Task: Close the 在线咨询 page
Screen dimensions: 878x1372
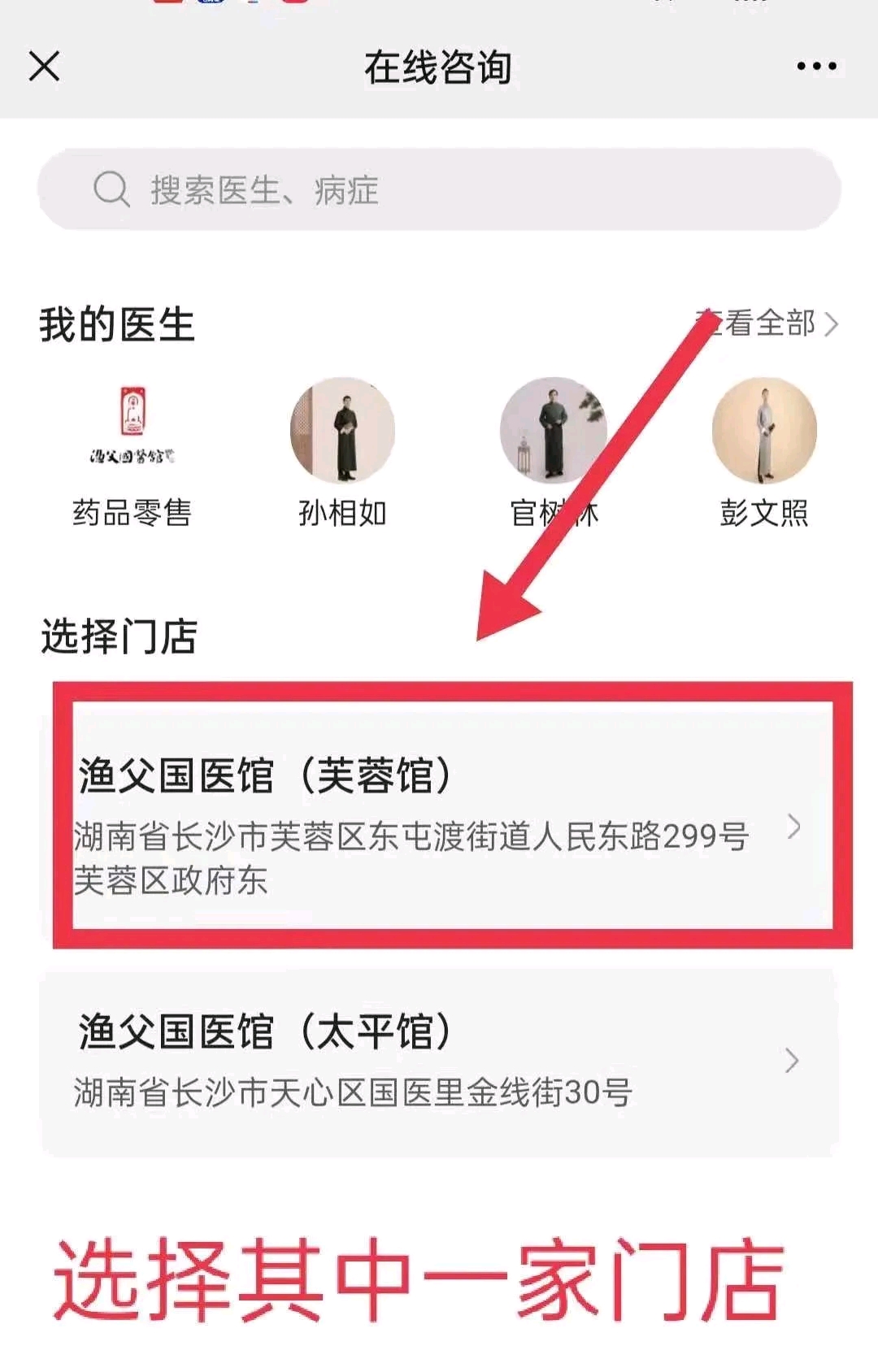Action: (x=45, y=67)
